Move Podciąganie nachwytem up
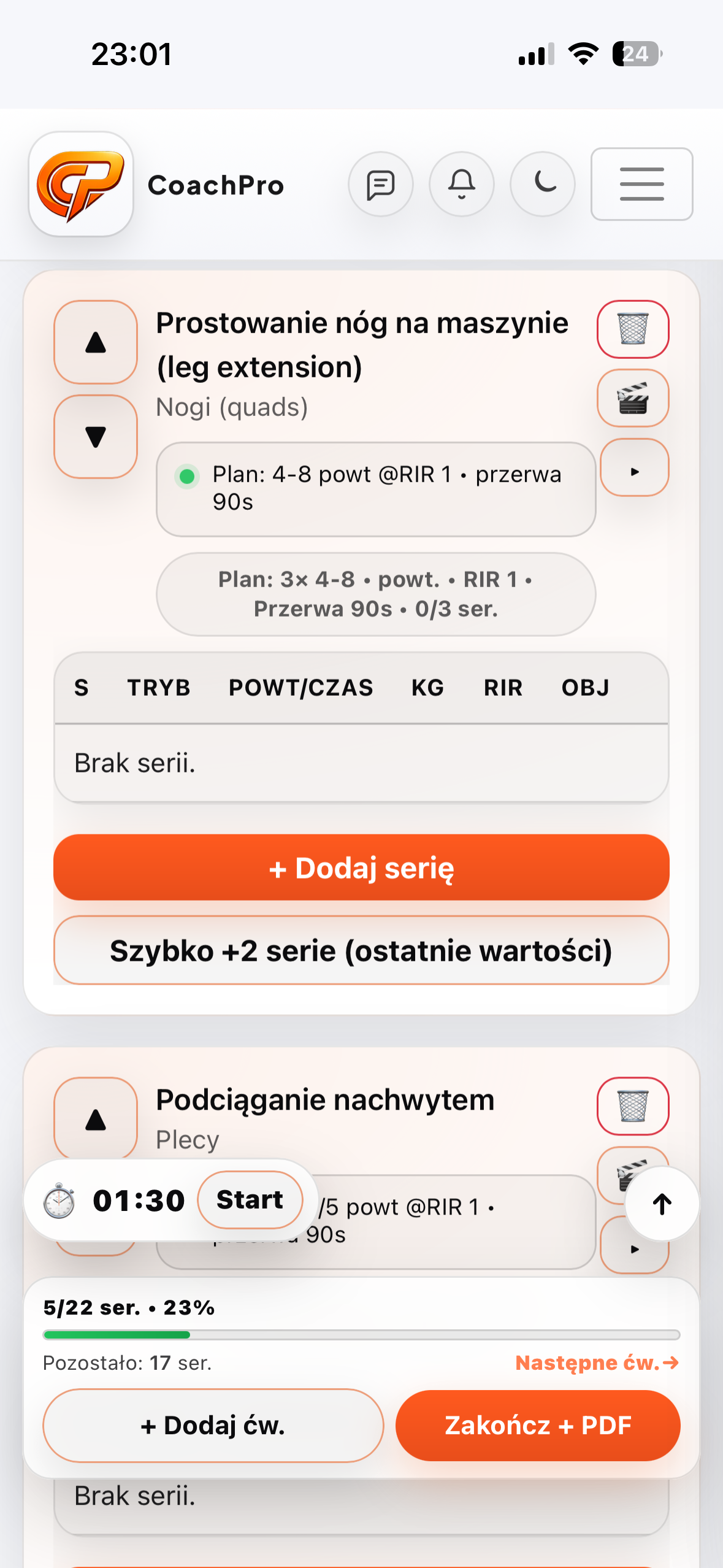 click(x=96, y=1119)
